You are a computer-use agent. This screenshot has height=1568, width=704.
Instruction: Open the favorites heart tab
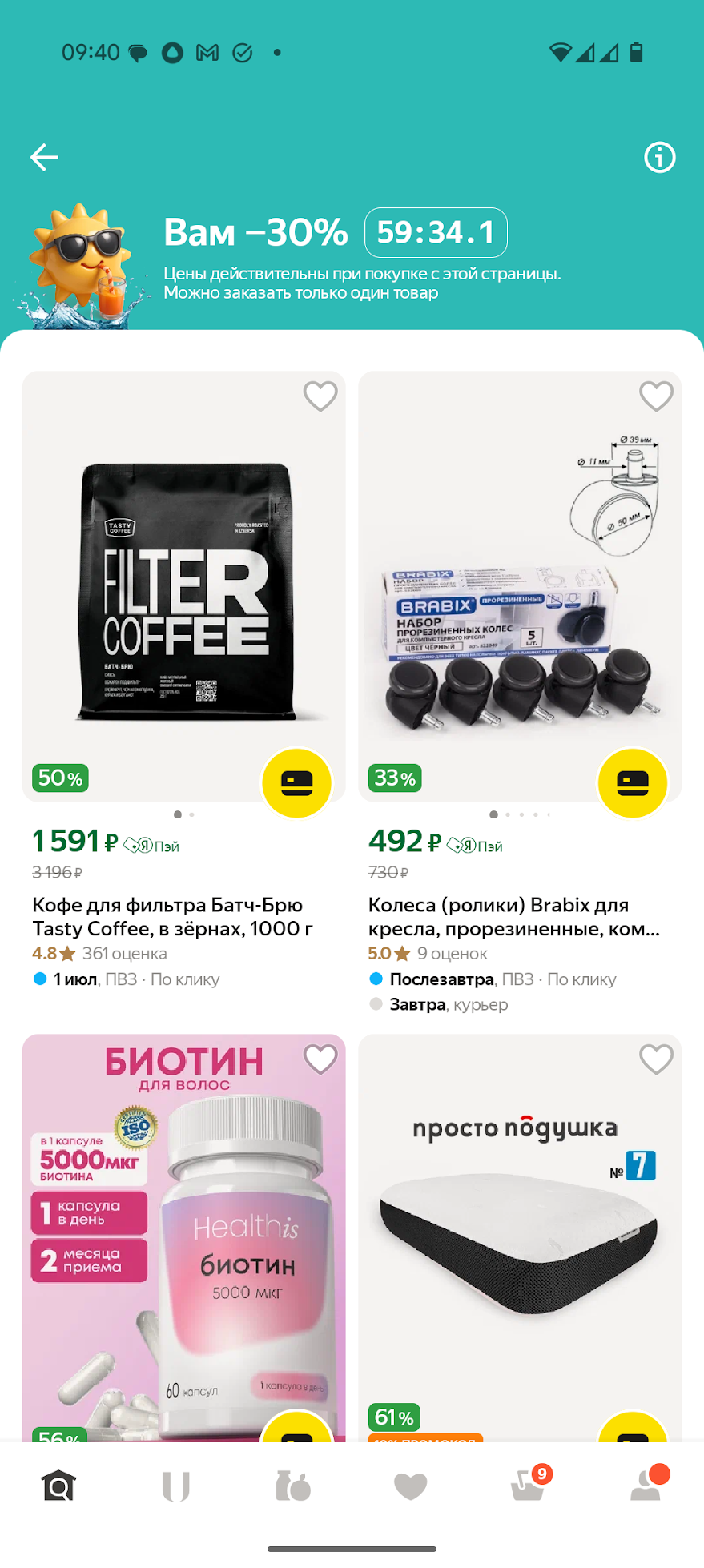point(410,1486)
